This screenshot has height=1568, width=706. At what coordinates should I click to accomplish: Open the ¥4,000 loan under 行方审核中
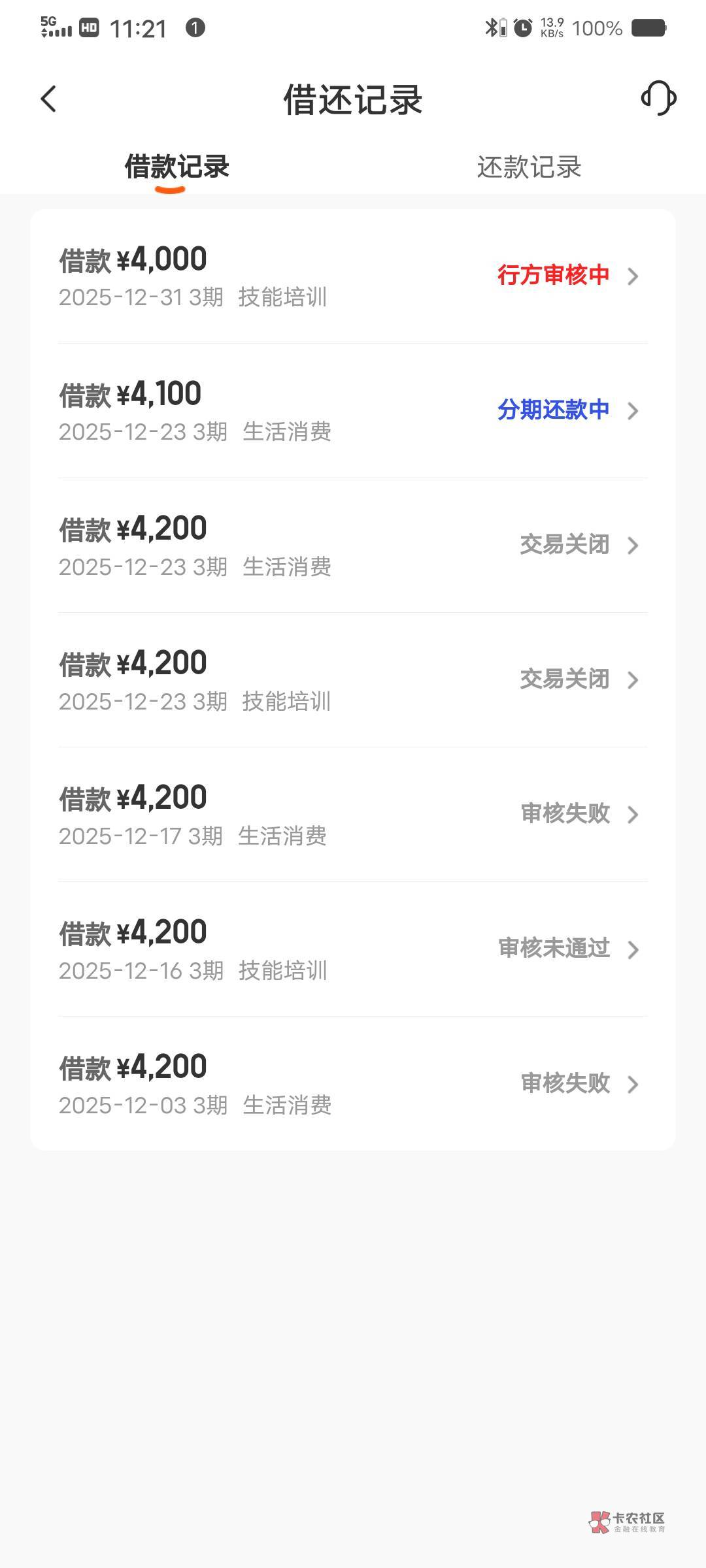(353, 276)
